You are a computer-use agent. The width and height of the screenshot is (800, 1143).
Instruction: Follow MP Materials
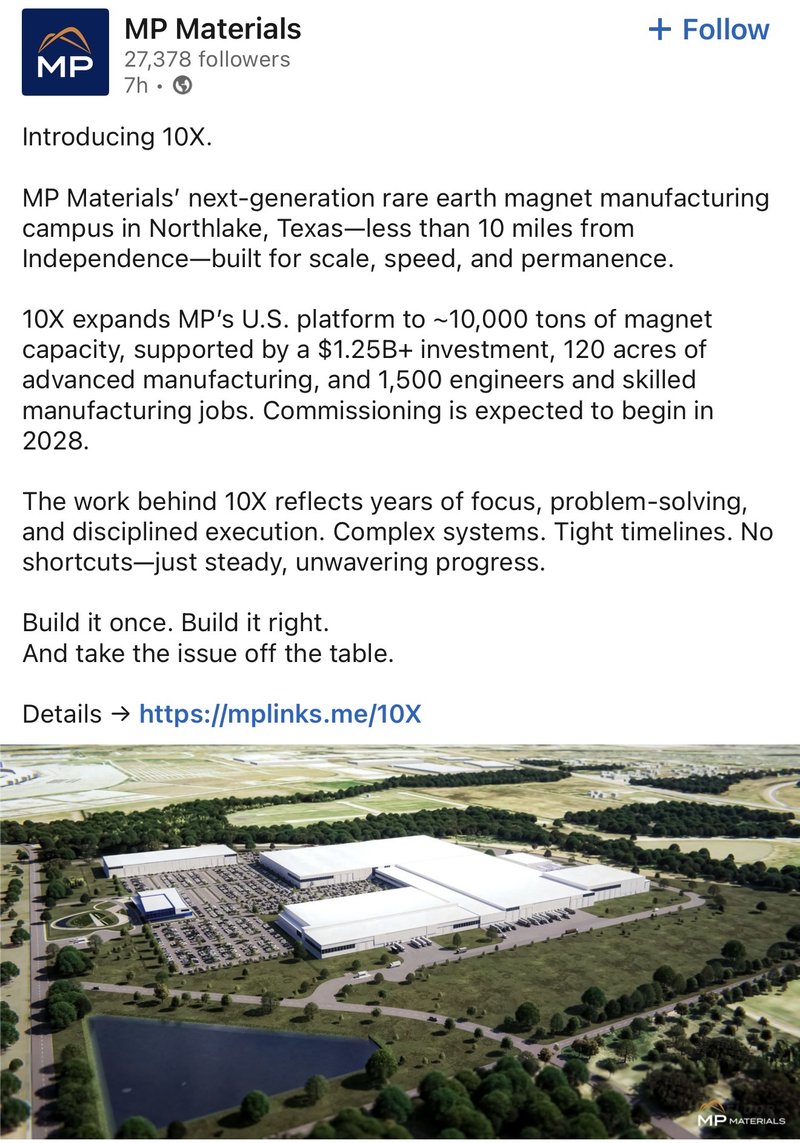click(709, 30)
